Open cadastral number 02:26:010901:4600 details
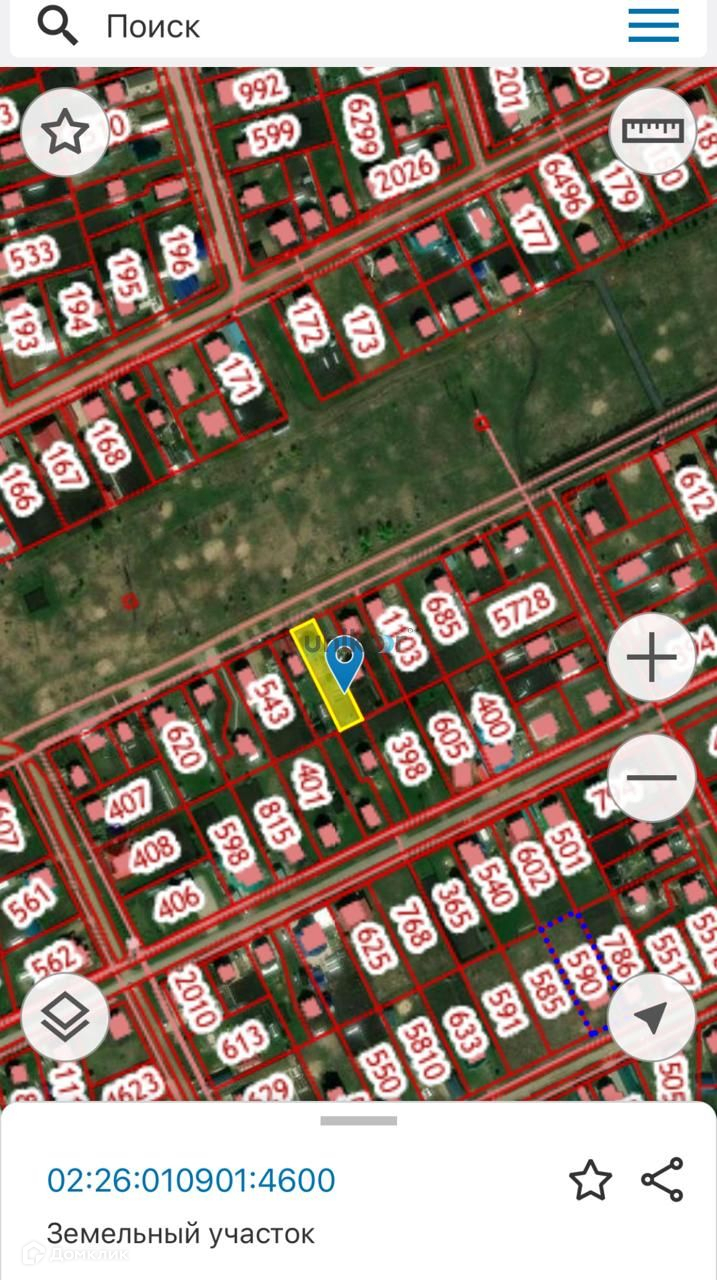The image size is (717, 1280). click(x=191, y=1180)
